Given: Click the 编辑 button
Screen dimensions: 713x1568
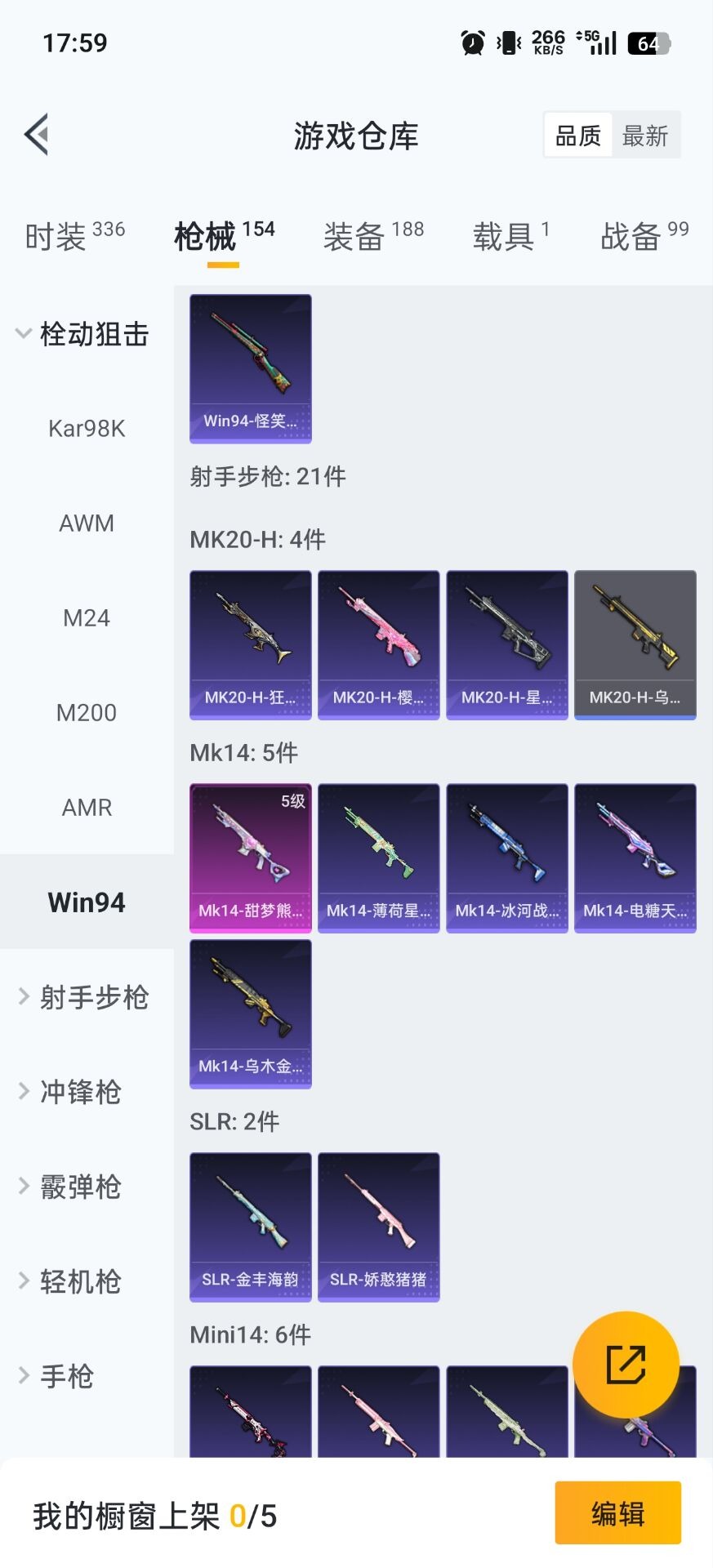Looking at the screenshot, I should click(x=617, y=1513).
